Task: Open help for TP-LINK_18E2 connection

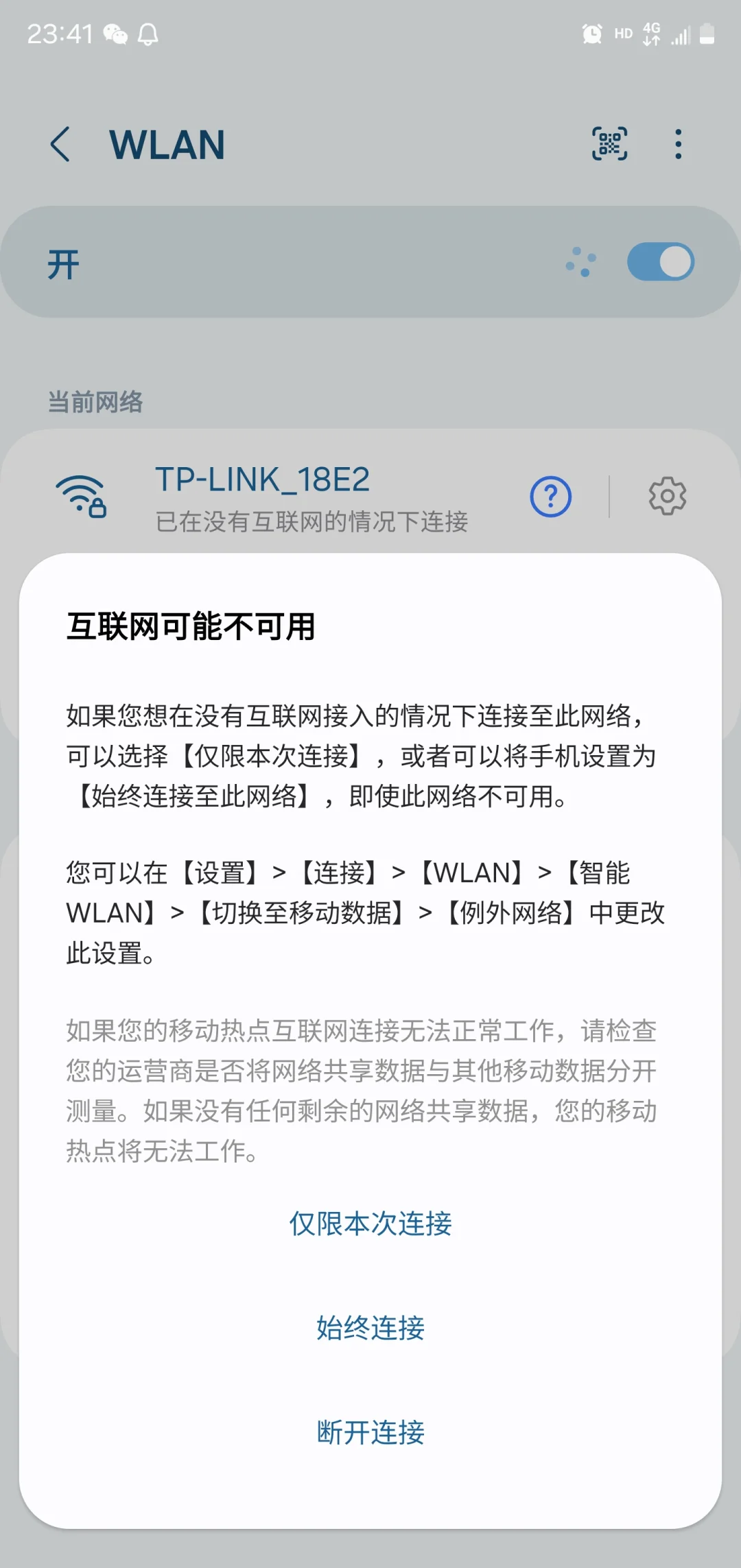Action: pos(550,496)
